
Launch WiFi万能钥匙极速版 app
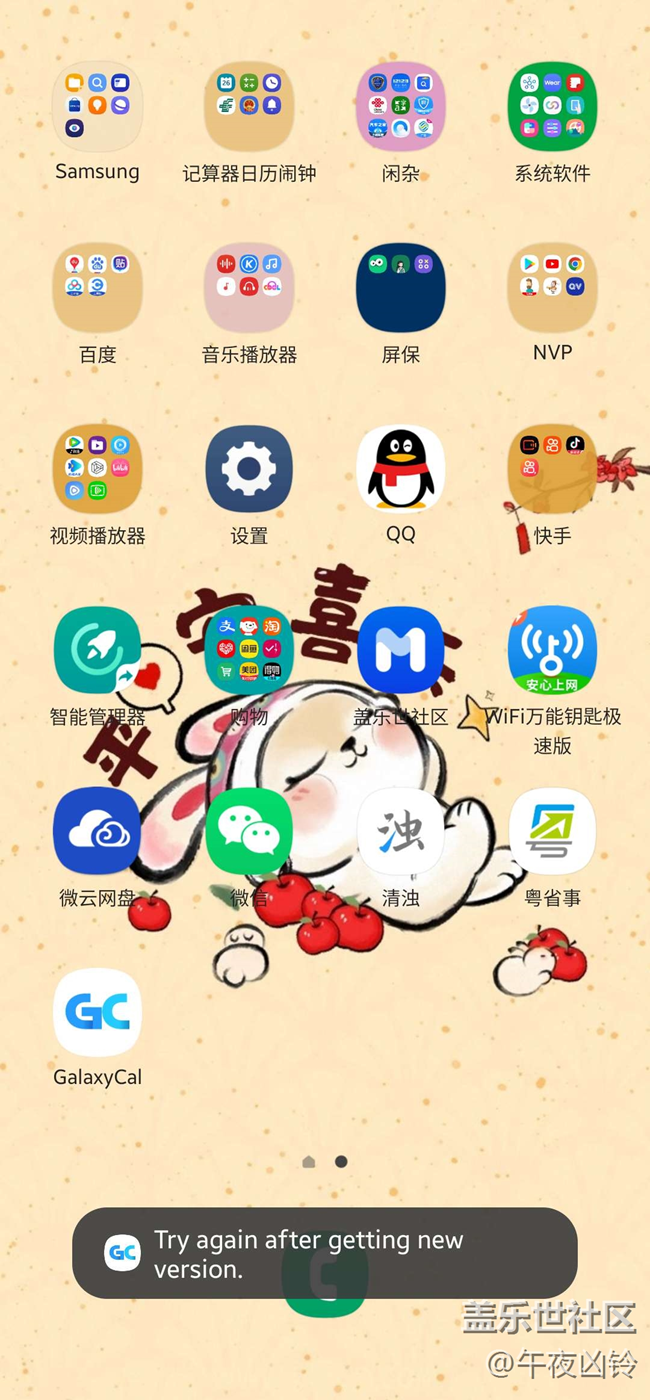pos(553,650)
